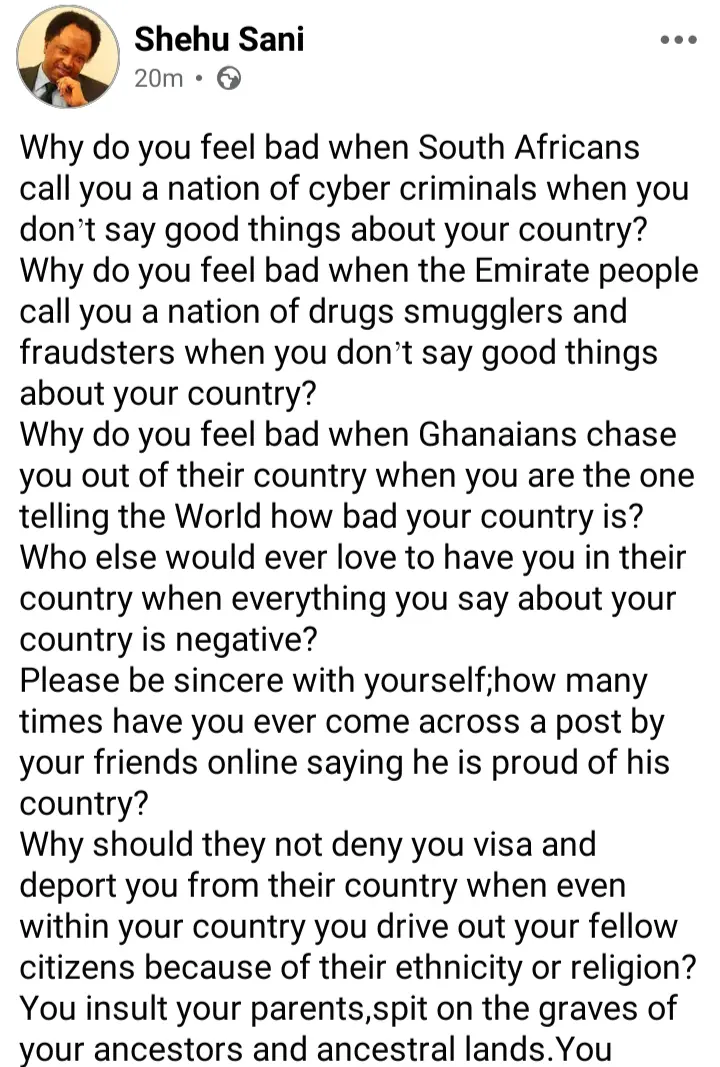The image size is (720, 1067).
Task: Open Shehu Sani's profile picture
Action: click(68, 57)
